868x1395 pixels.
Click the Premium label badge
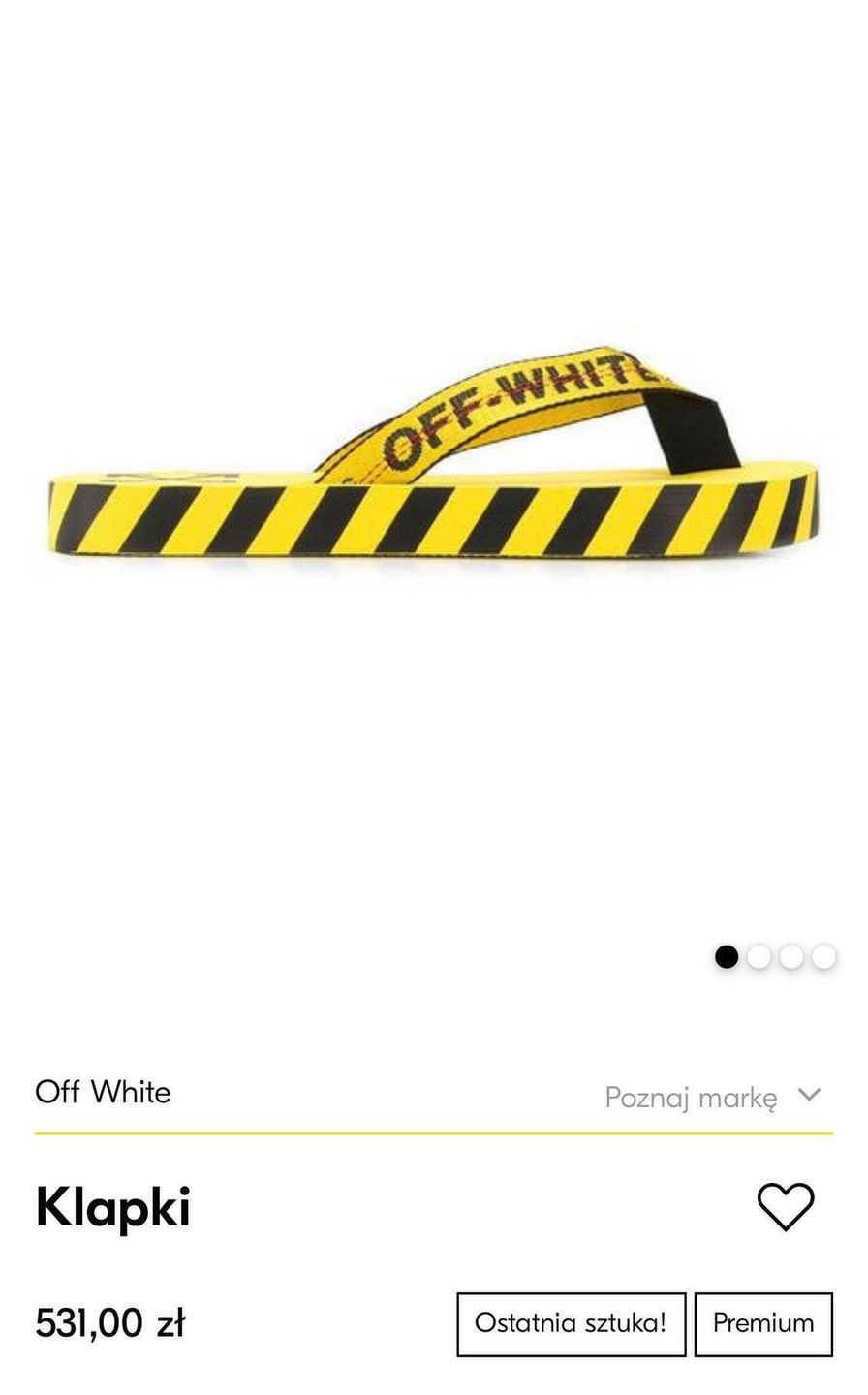point(761,1324)
